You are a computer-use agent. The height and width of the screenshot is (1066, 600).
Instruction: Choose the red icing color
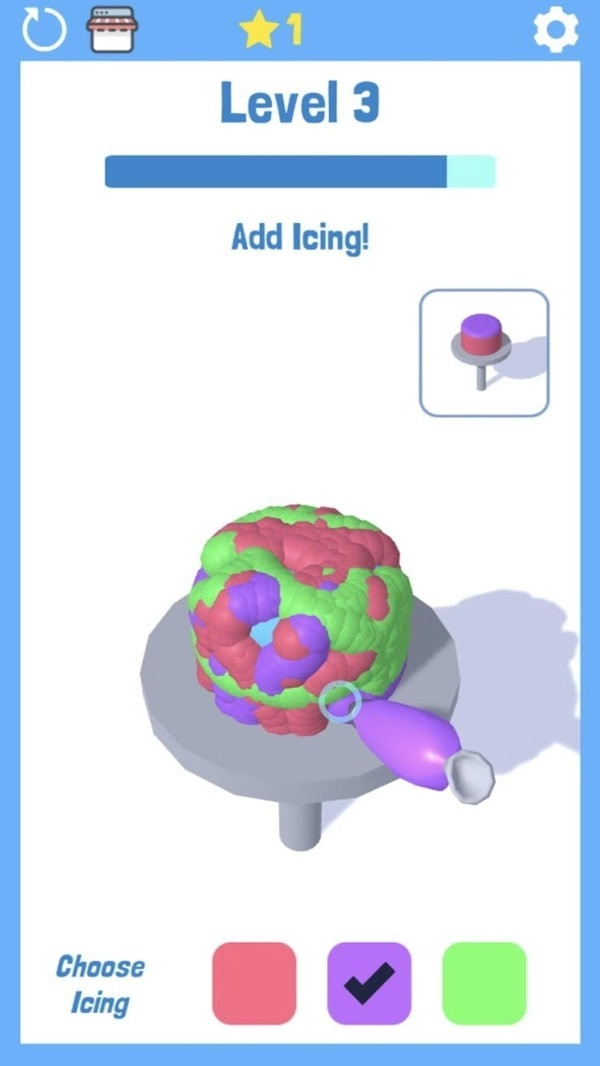pyautogui.click(x=254, y=983)
